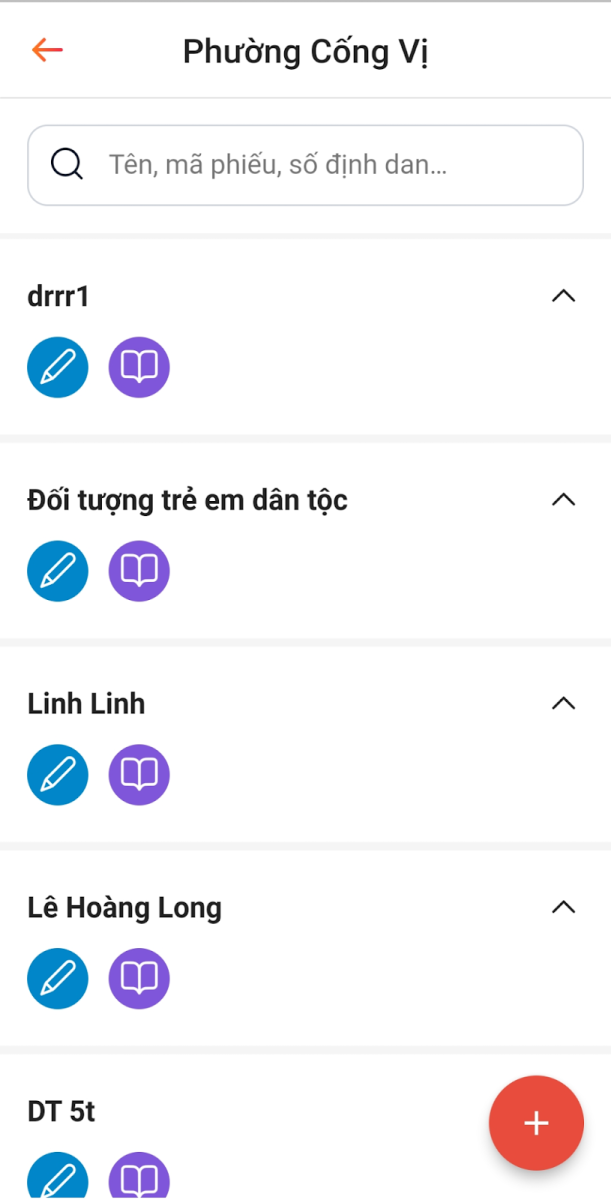Collapse the Lê Hoàng Long entry
The image size is (611, 1200).
(564, 908)
